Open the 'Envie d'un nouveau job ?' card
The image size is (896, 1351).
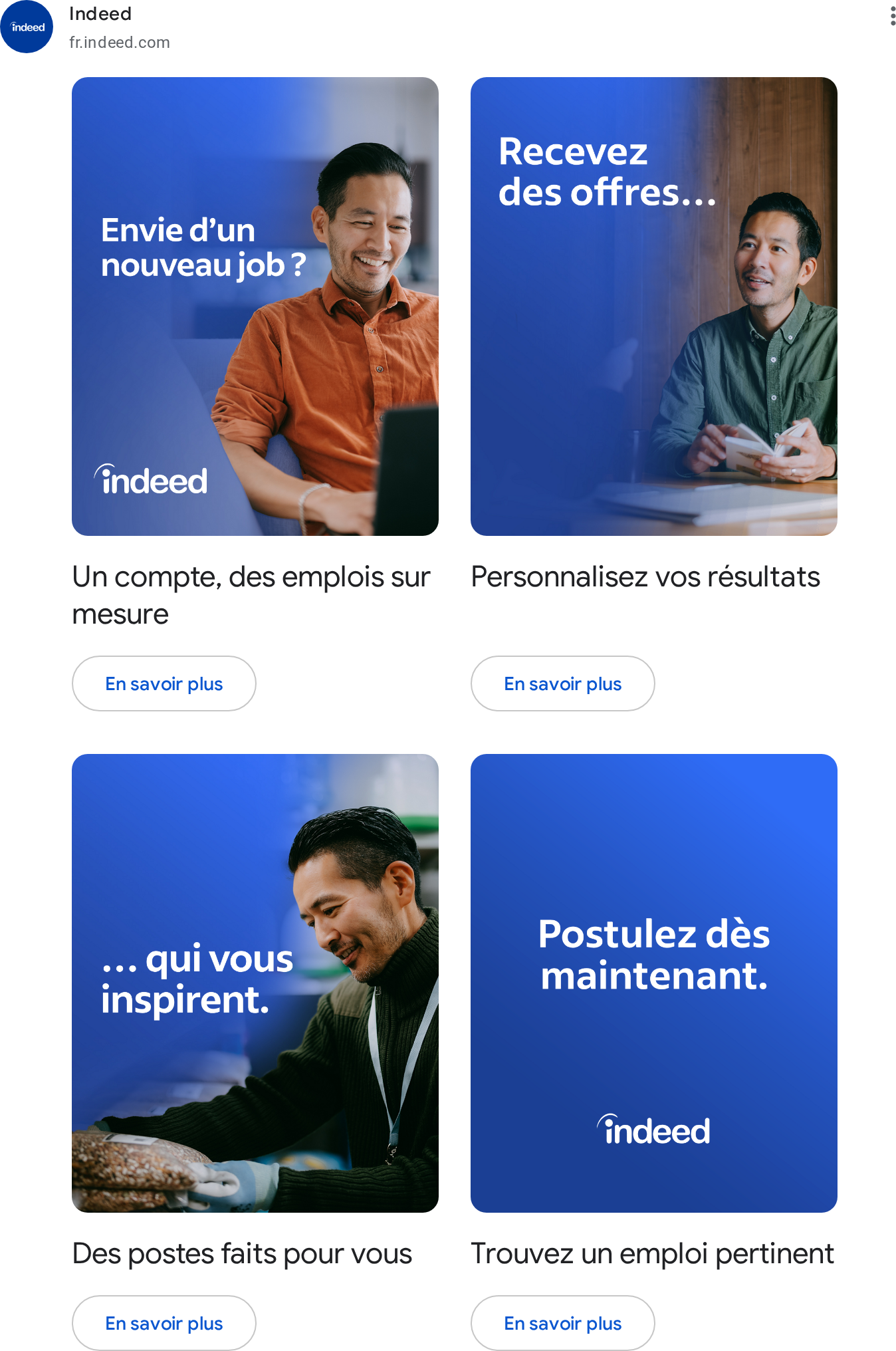(x=255, y=307)
